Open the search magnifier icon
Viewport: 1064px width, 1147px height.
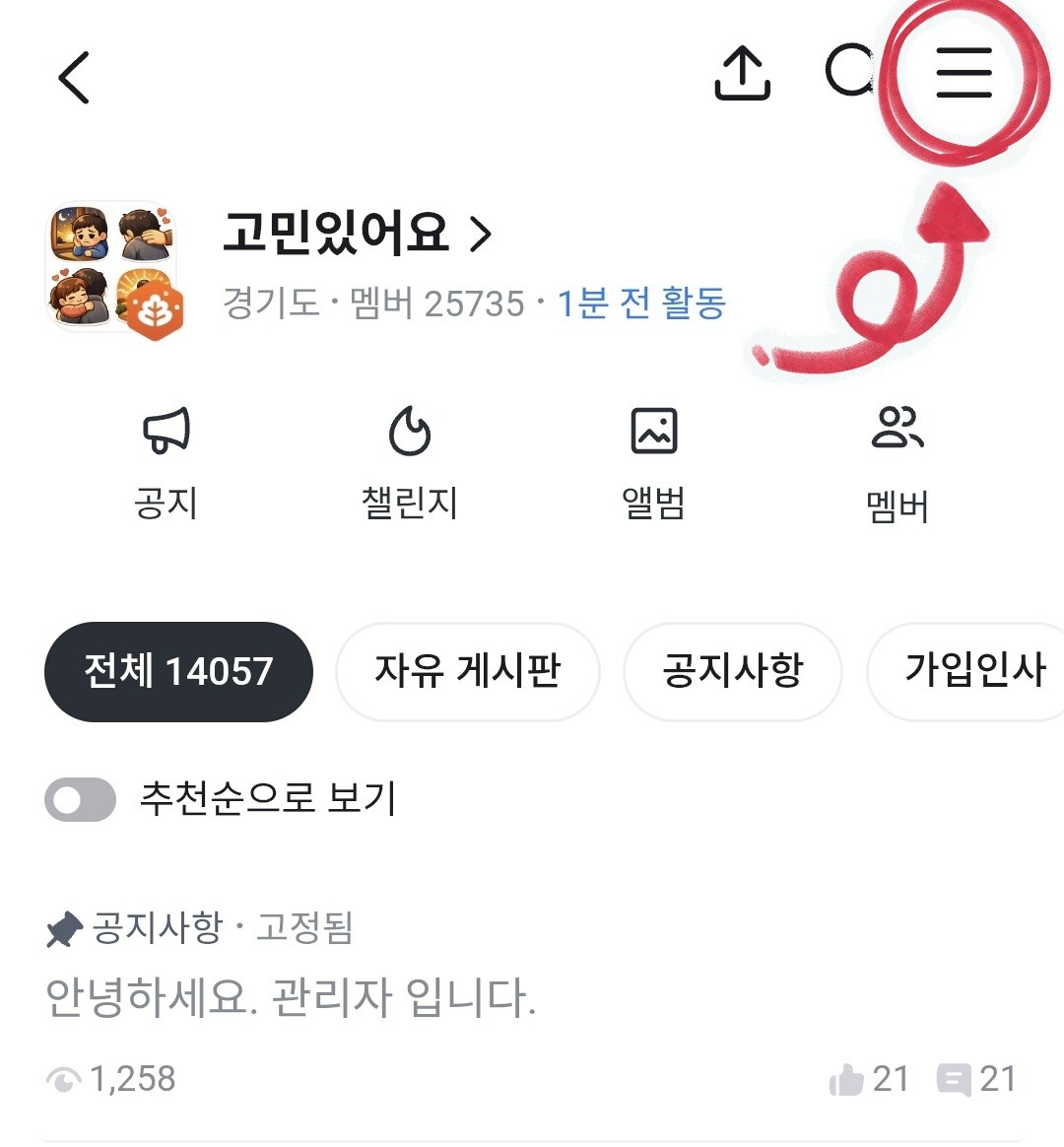pyautogui.click(x=849, y=71)
